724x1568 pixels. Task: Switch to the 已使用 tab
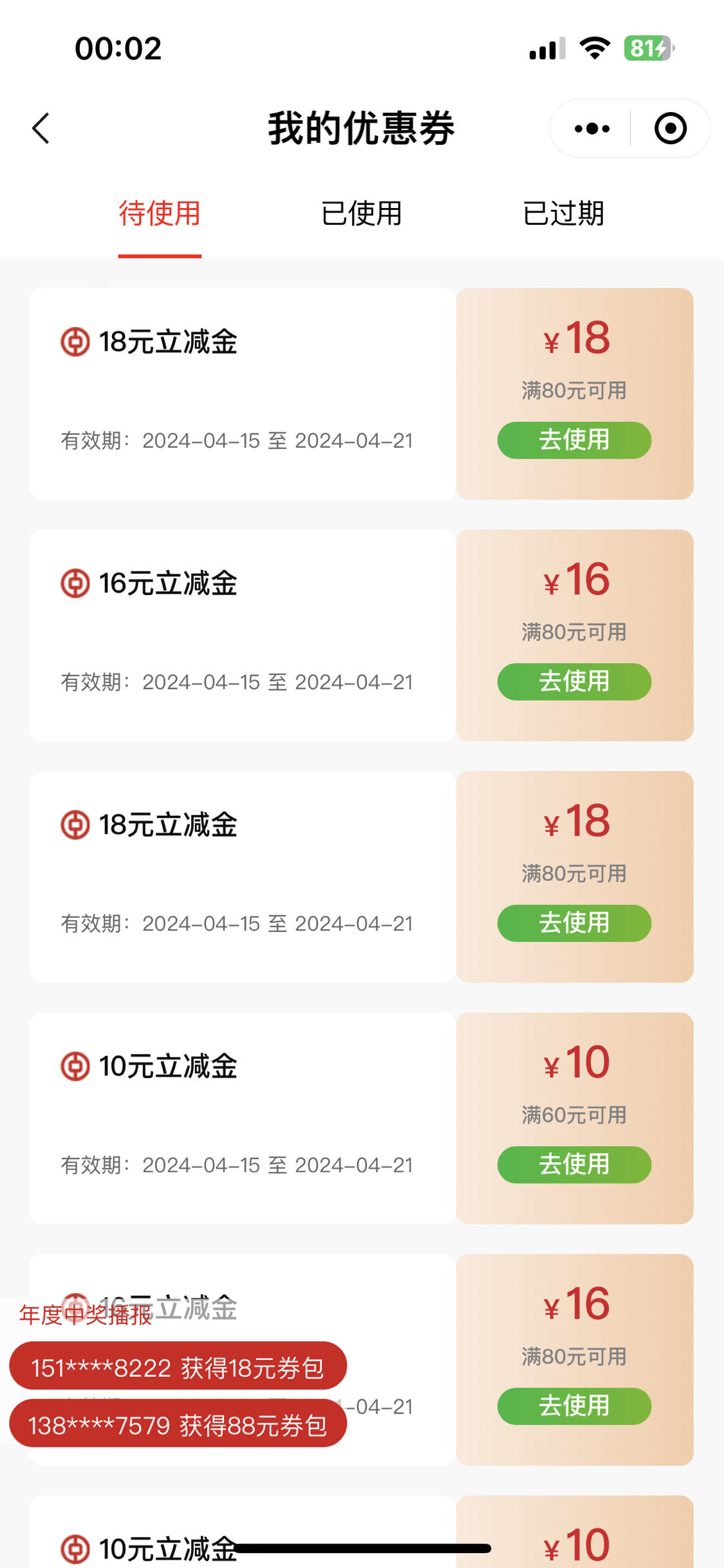coord(362,214)
